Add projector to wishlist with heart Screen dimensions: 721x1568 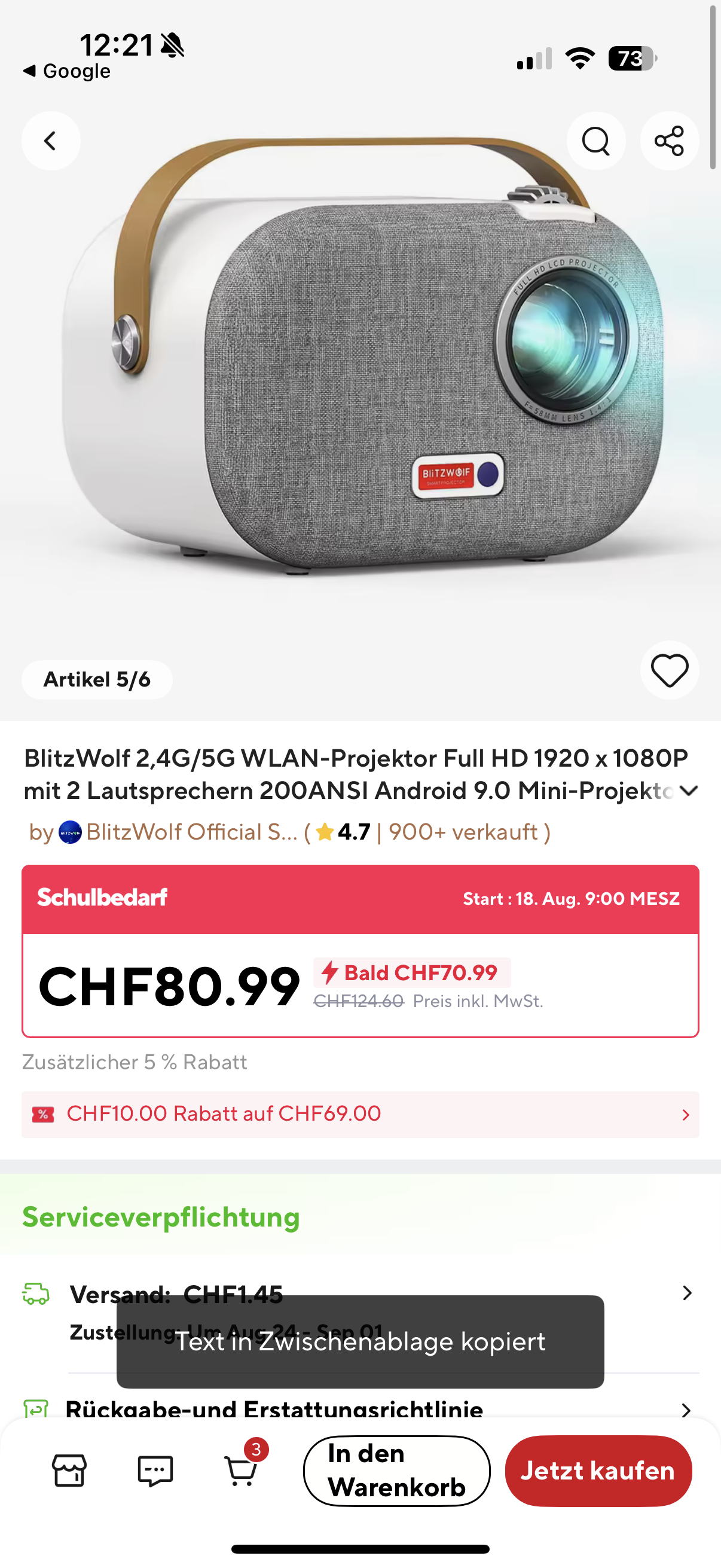tap(669, 670)
